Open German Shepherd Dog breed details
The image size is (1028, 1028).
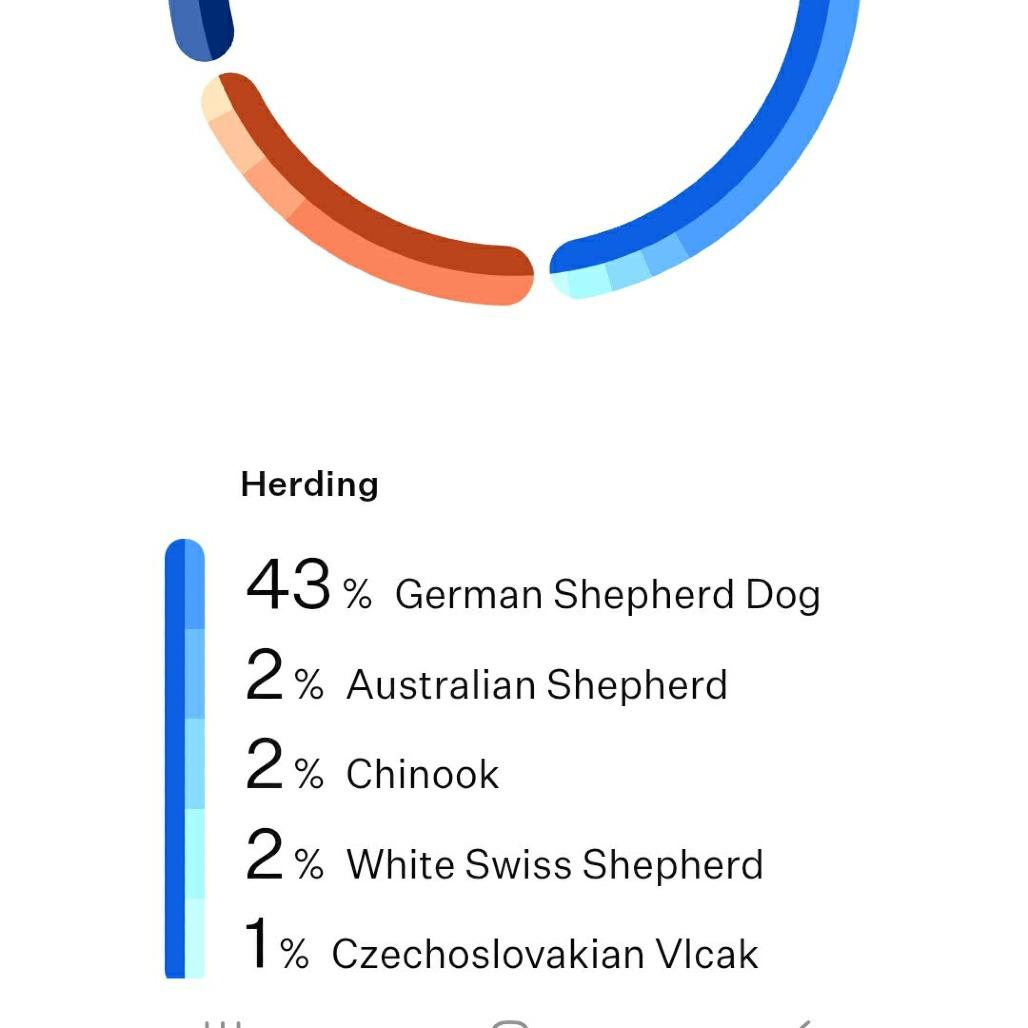(606, 594)
